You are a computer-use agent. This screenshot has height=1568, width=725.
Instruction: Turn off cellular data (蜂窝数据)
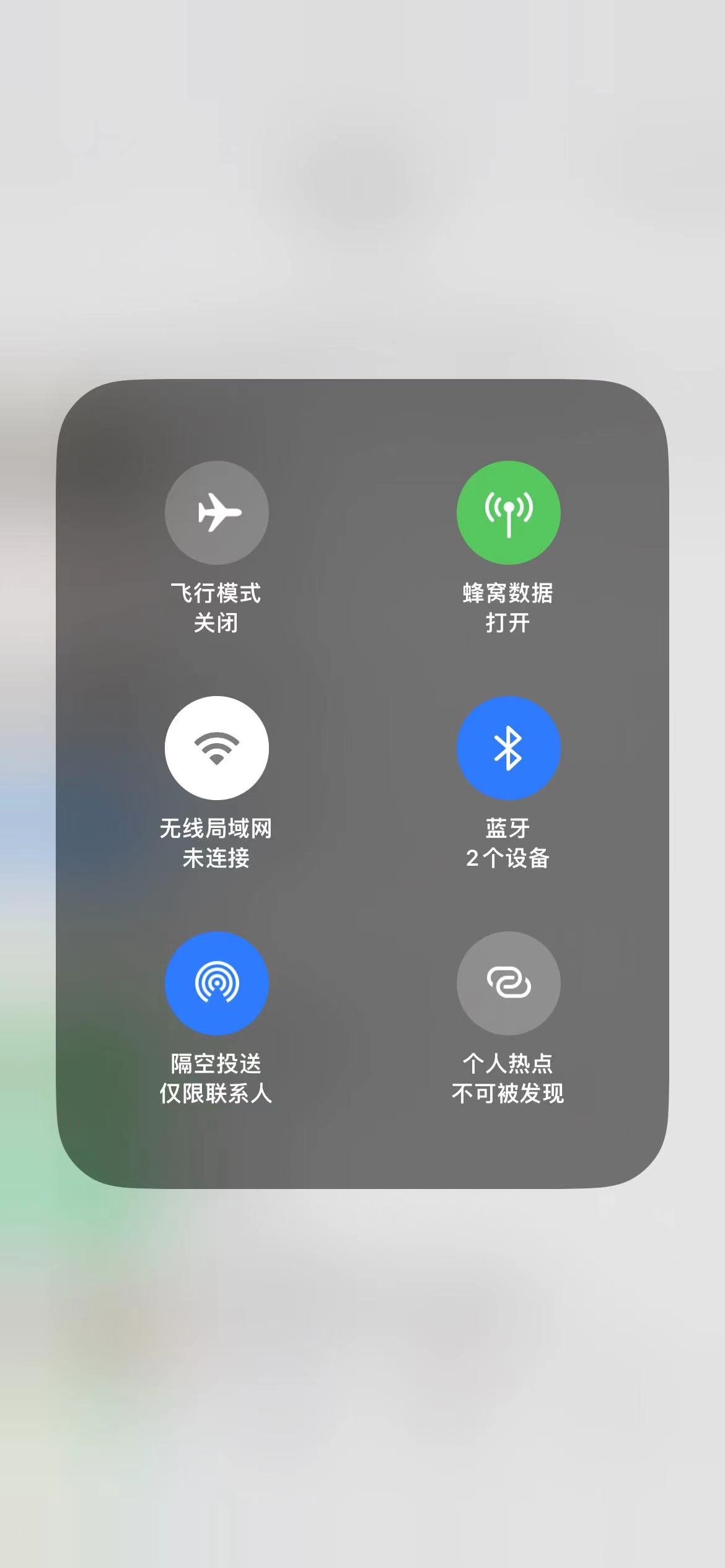tap(508, 513)
